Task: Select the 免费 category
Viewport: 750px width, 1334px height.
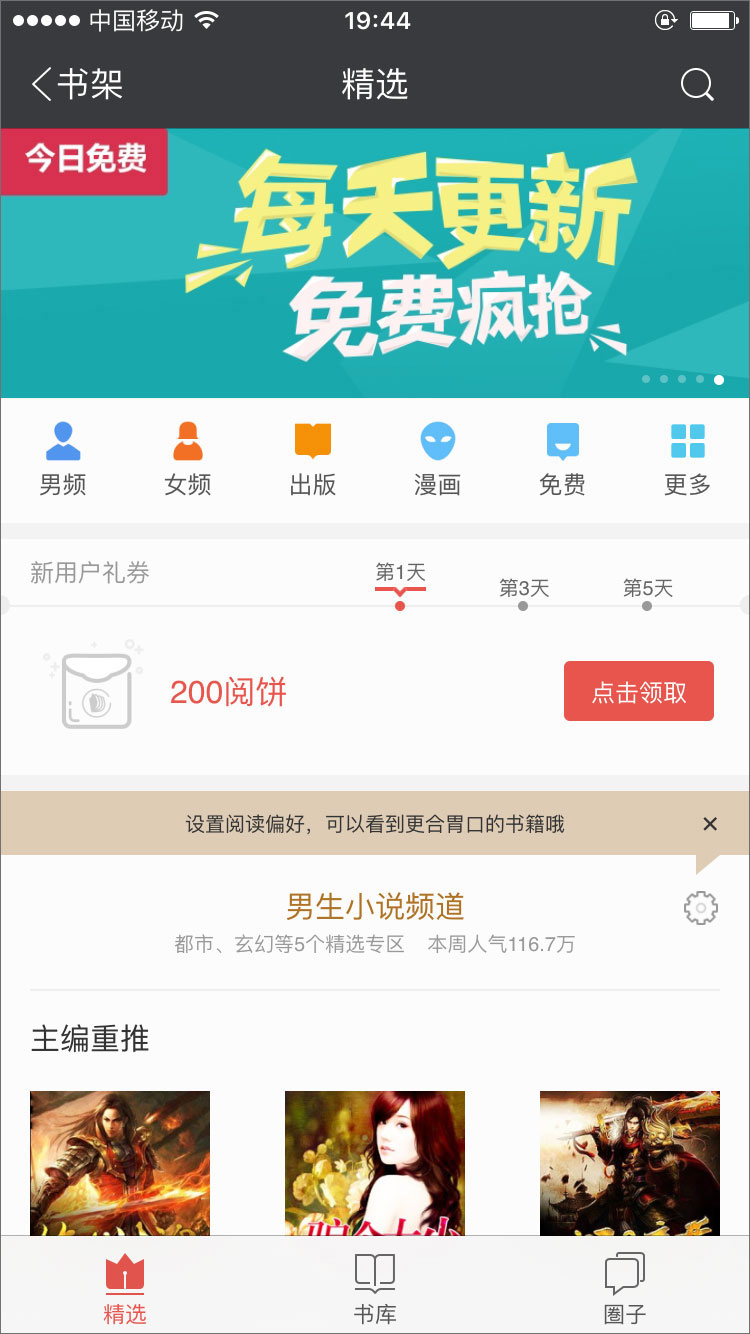Action: 562,459
